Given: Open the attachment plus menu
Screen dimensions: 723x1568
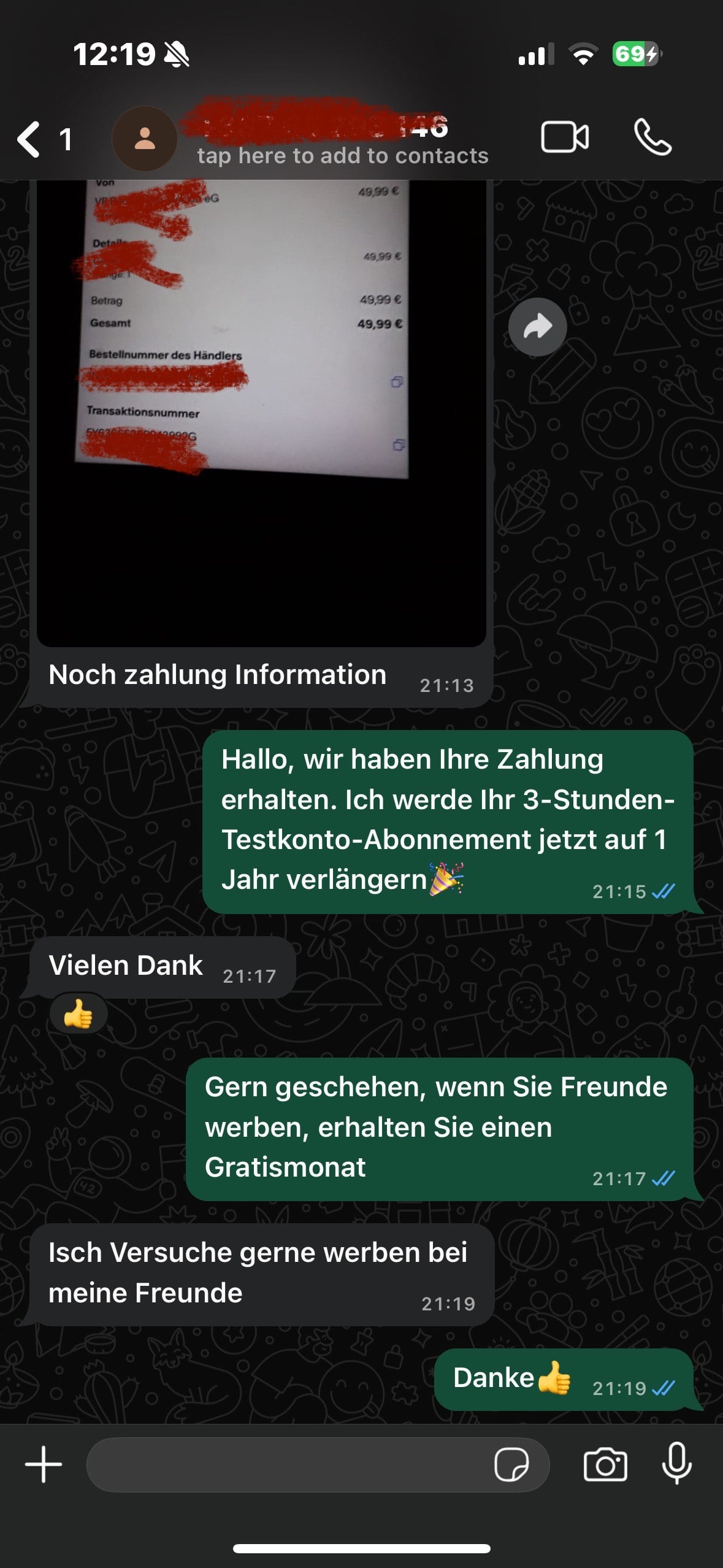Looking at the screenshot, I should [x=44, y=1464].
